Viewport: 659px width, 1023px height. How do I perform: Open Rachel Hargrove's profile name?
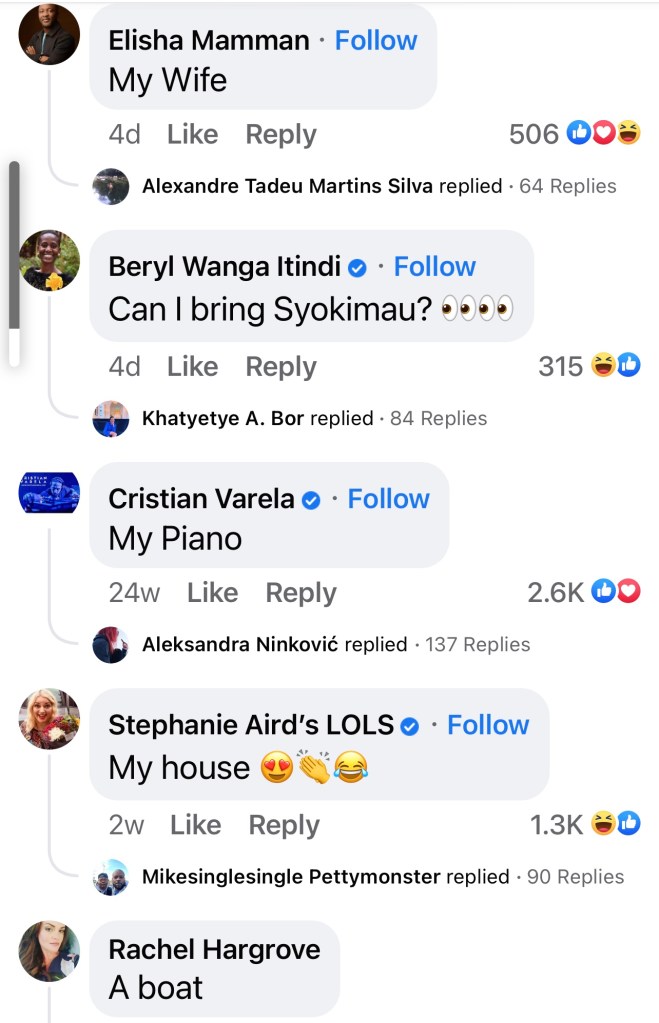point(214,949)
